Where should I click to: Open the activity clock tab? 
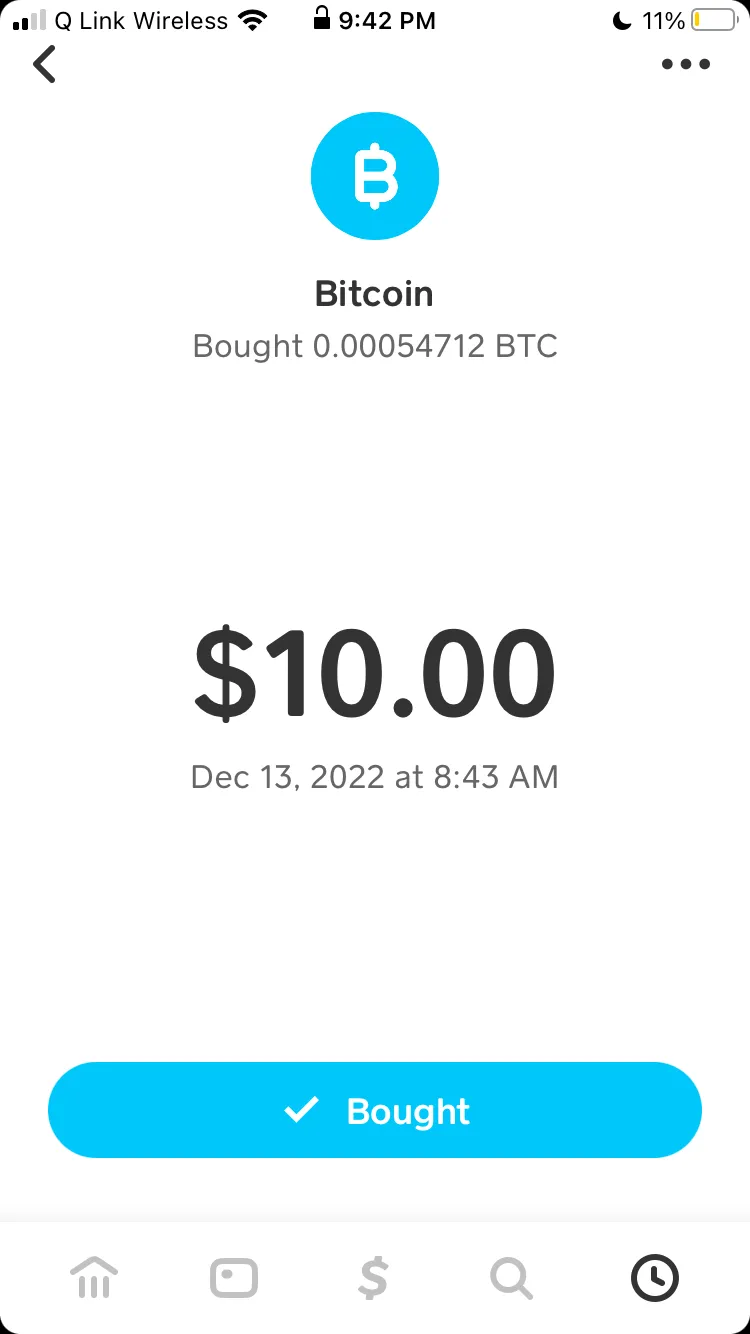pyautogui.click(x=655, y=1278)
